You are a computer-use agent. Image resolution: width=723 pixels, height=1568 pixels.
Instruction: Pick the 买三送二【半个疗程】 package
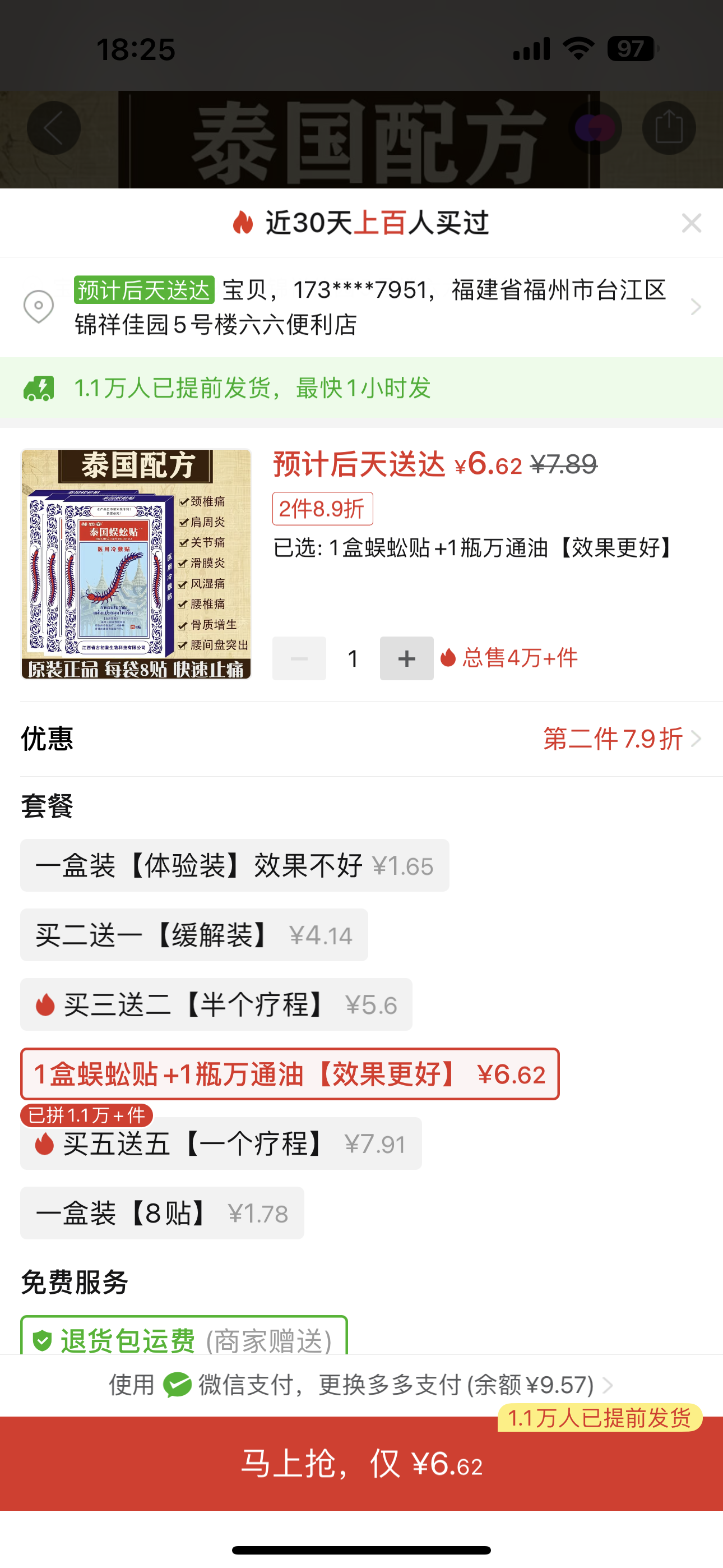pos(216,1004)
